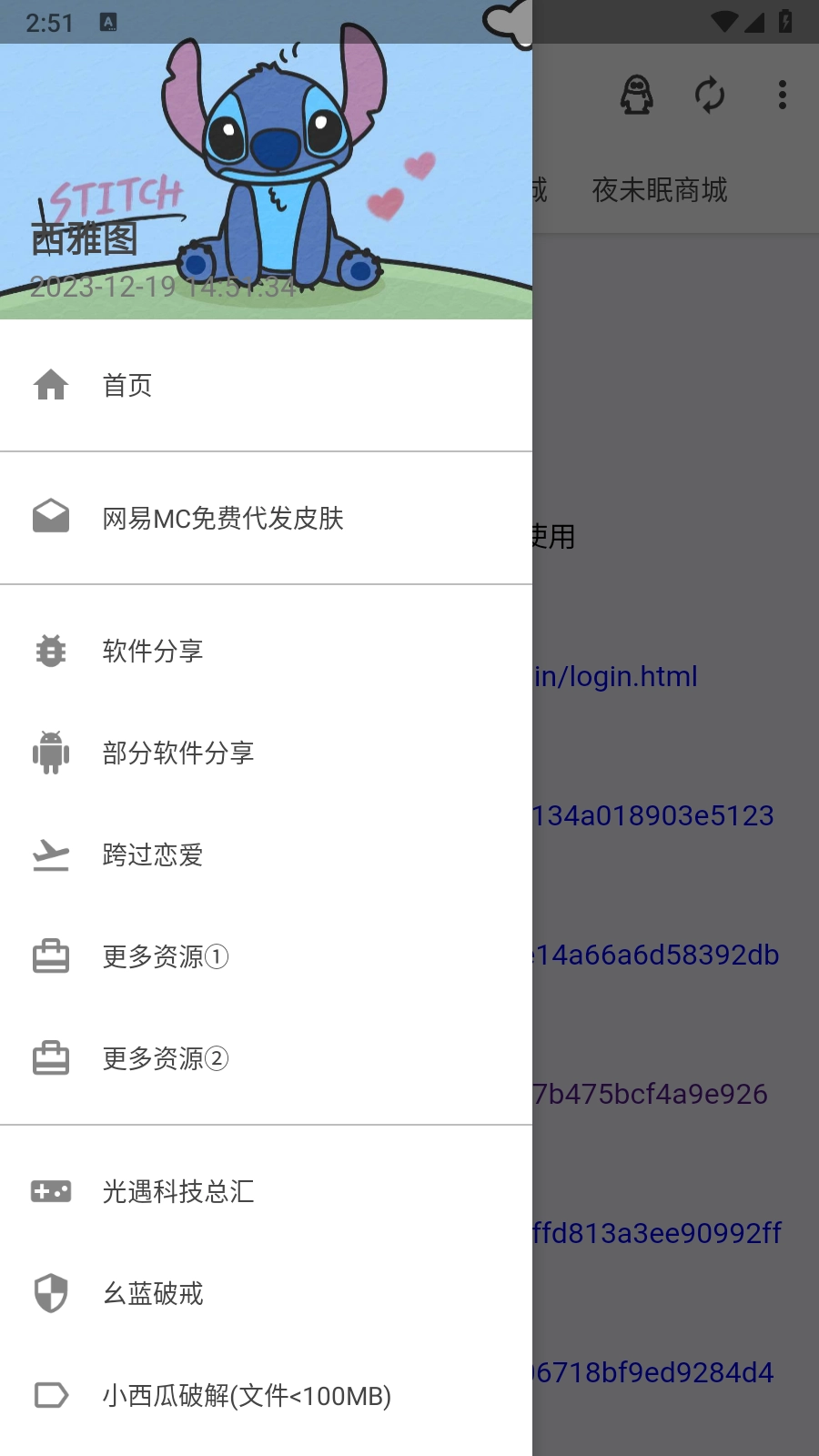Select the bug icon next to 软件分享
Screen dimensions: 819x1456
point(50,651)
